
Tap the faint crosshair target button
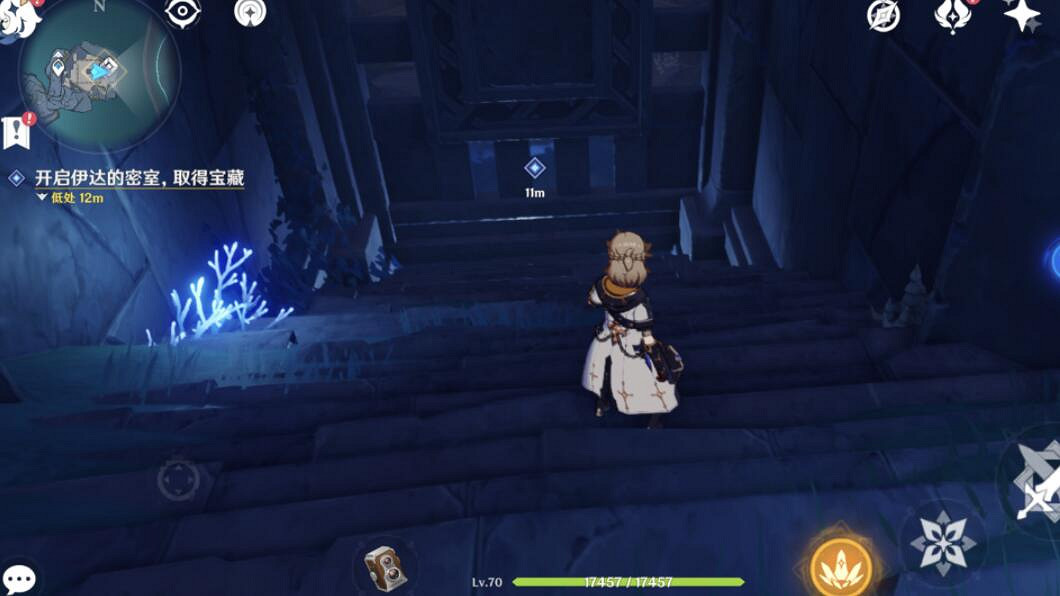coord(178,480)
